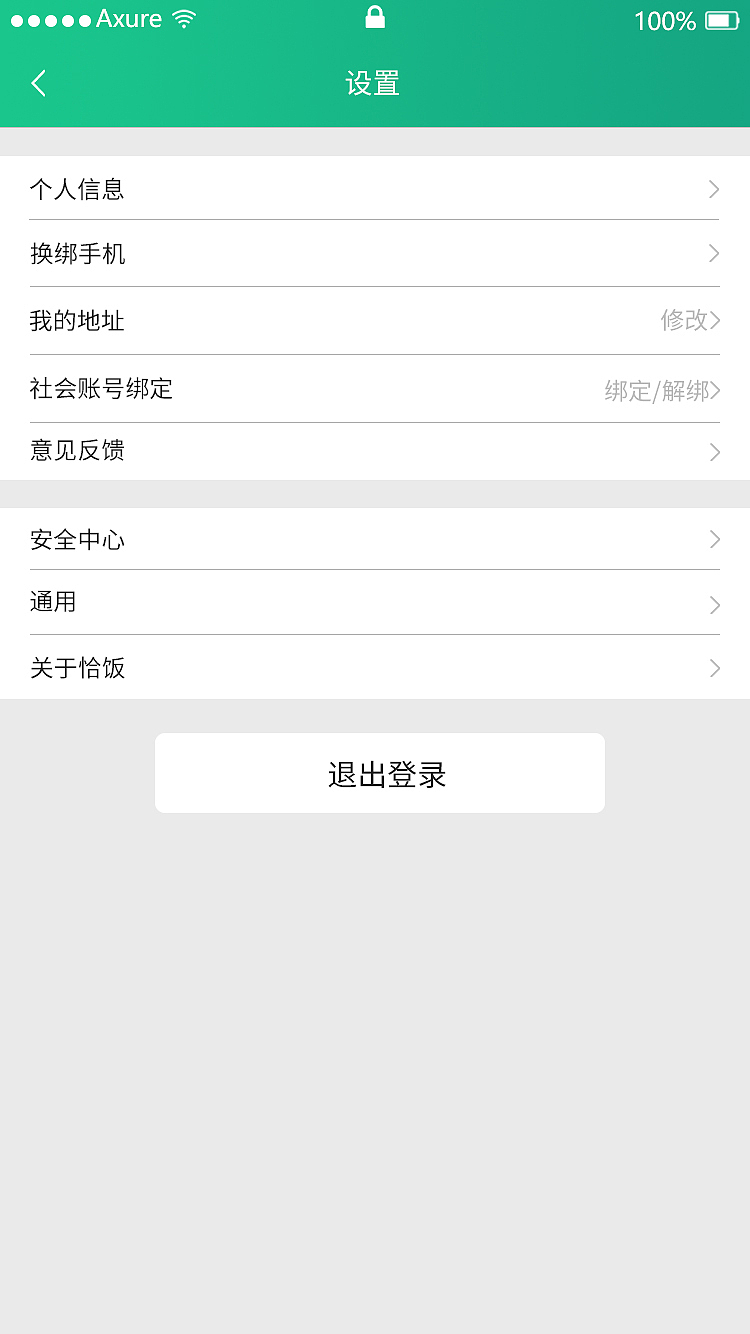
Task: Expand the 安全中心 row chevron
Action: [714, 539]
